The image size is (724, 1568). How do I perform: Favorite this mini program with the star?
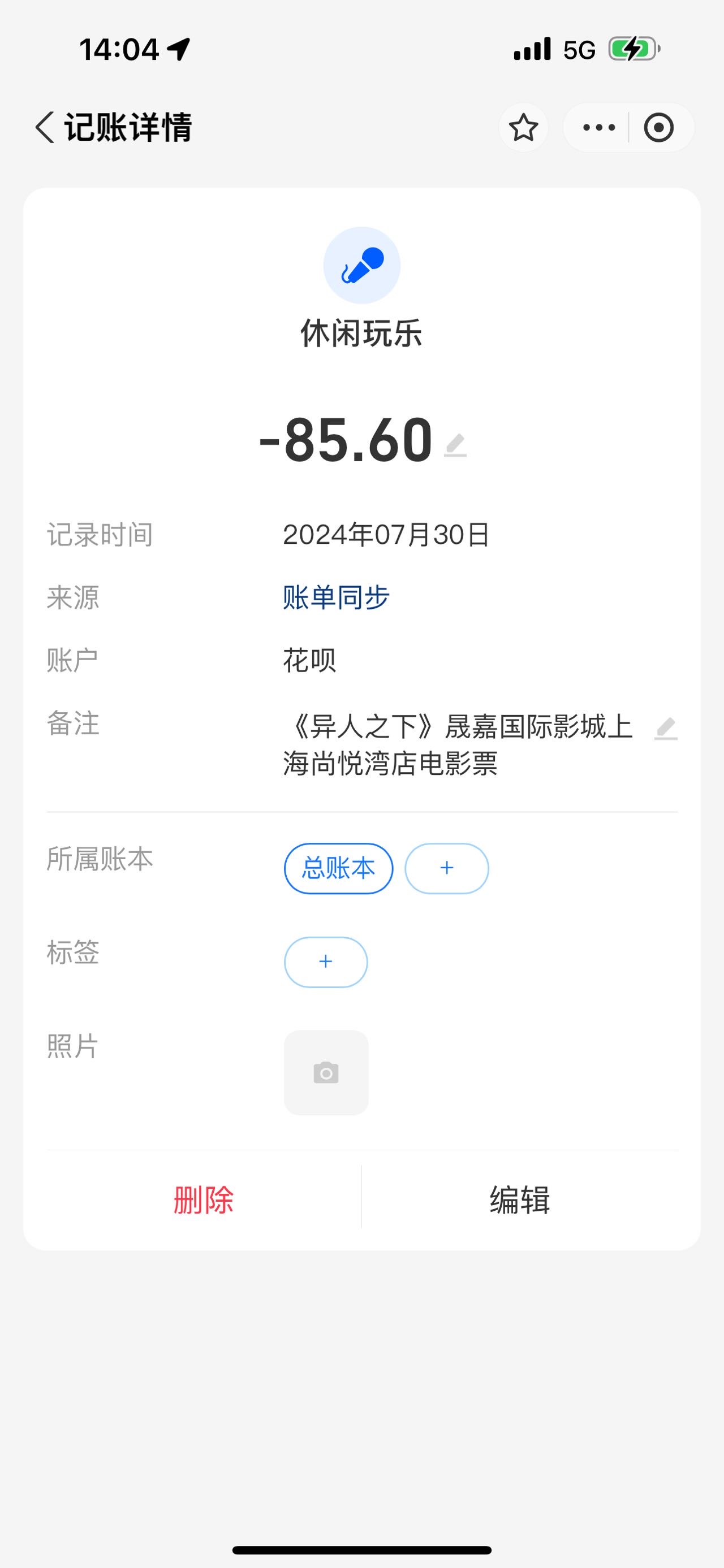(x=524, y=128)
